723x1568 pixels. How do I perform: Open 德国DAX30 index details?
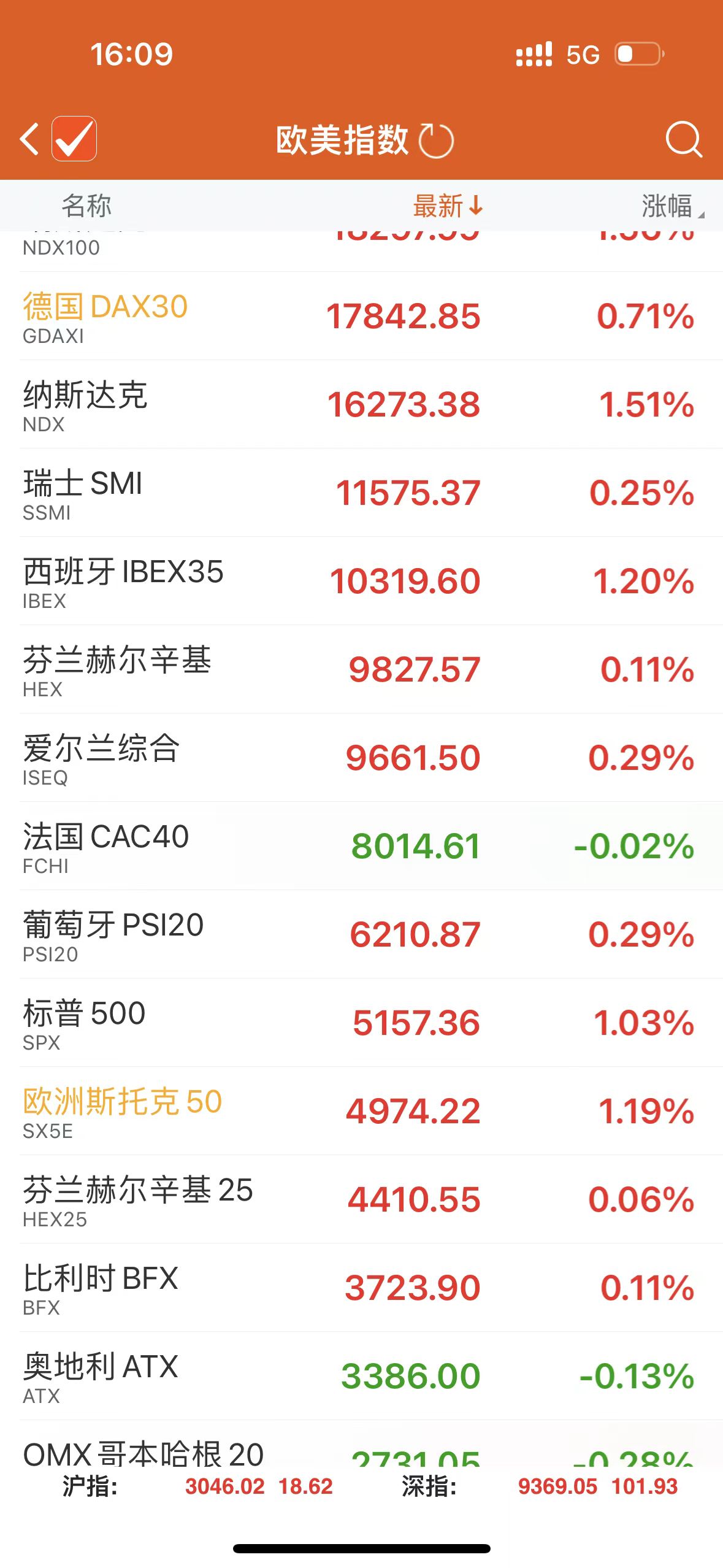click(x=362, y=317)
